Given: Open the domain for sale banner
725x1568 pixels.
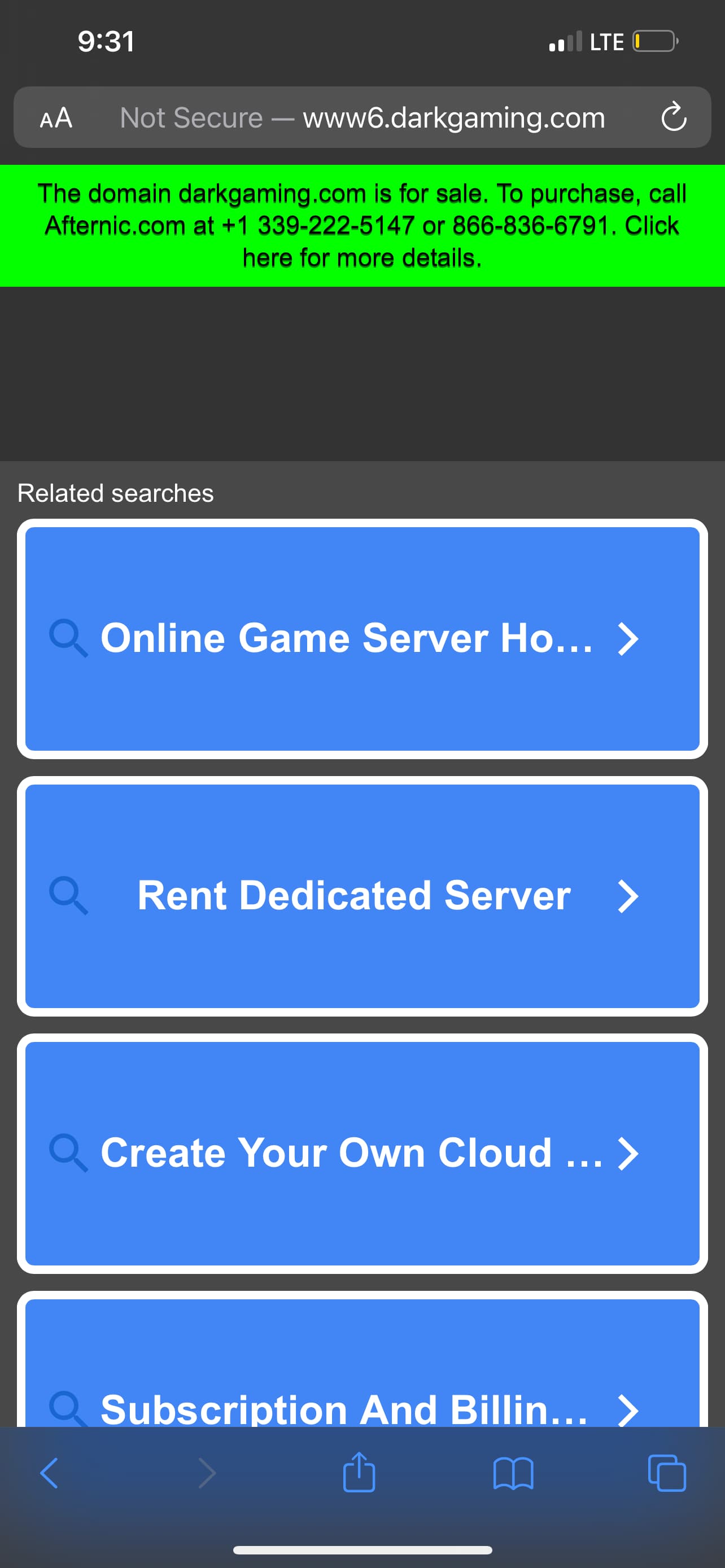Looking at the screenshot, I should tap(362, 225).
